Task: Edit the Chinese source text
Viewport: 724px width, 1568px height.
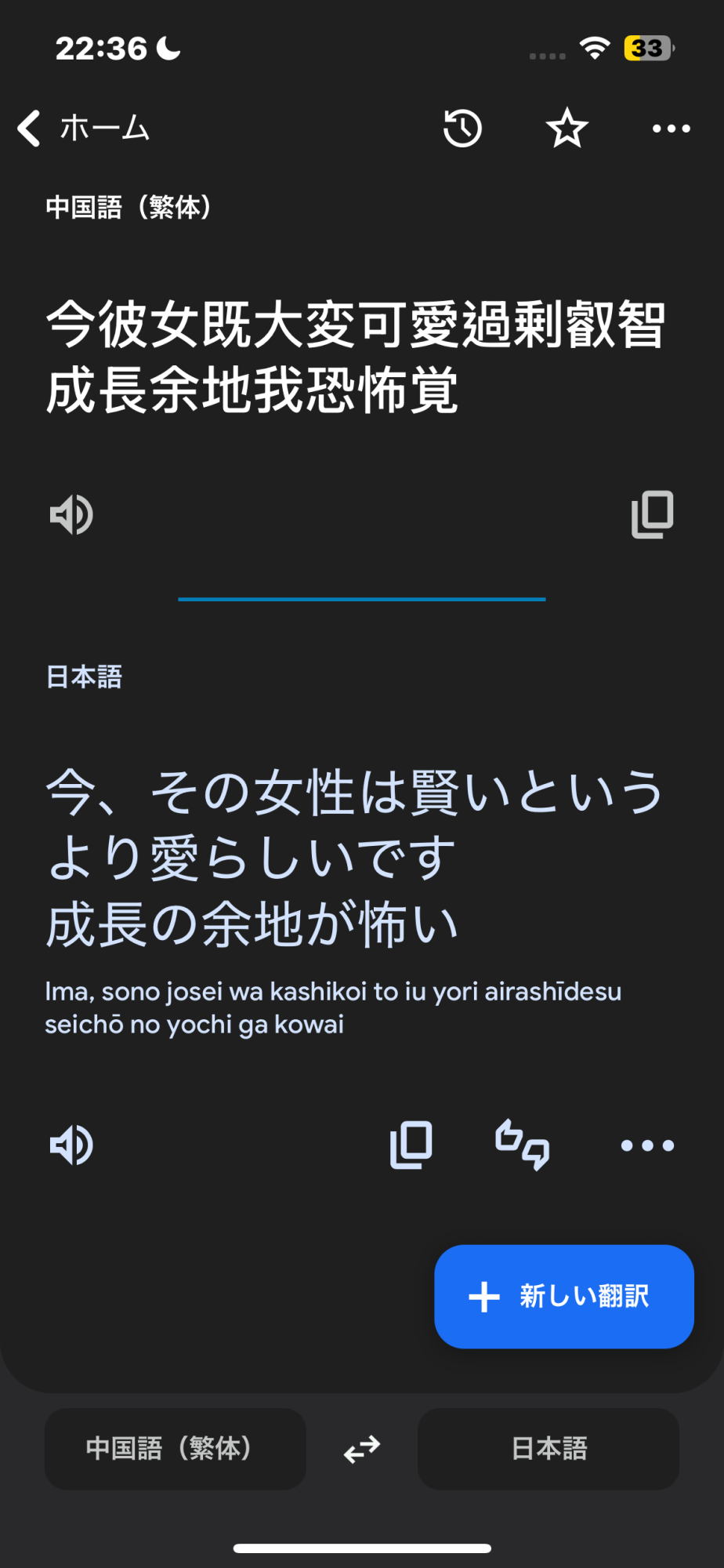Action: pyautogui.click(x=356, y=357)
